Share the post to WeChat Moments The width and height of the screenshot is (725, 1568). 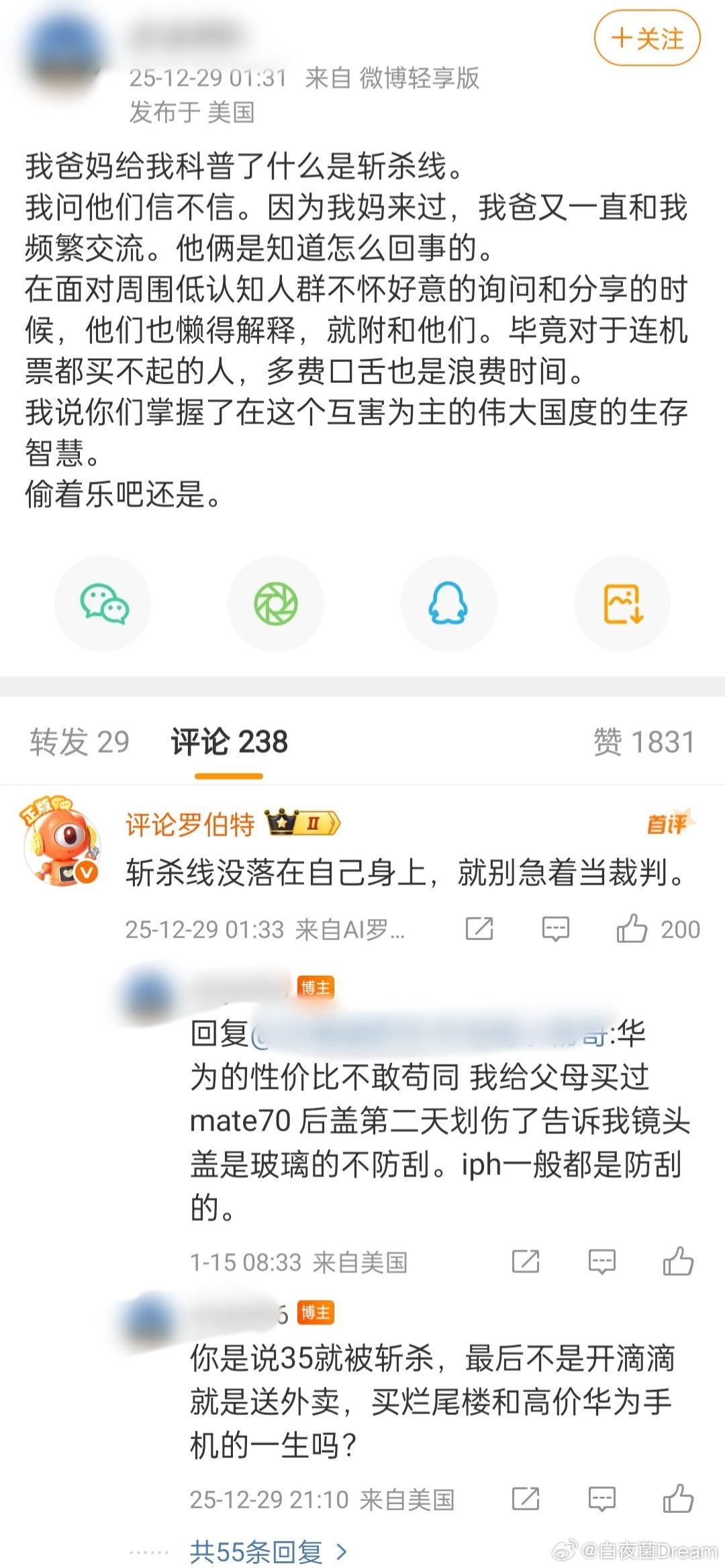point(275,604)
